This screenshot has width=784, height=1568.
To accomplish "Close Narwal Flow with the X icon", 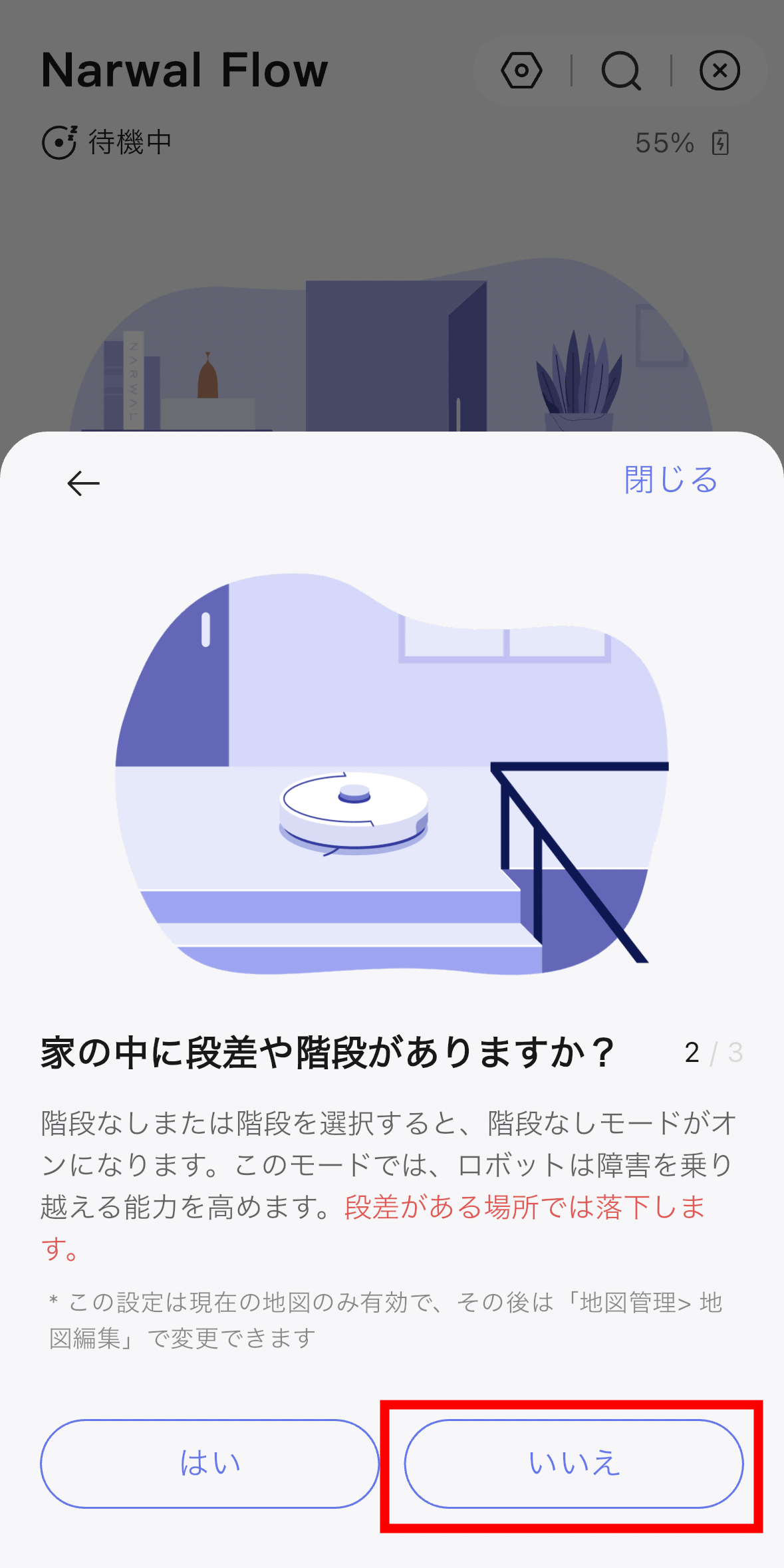I will click(719, 71).
